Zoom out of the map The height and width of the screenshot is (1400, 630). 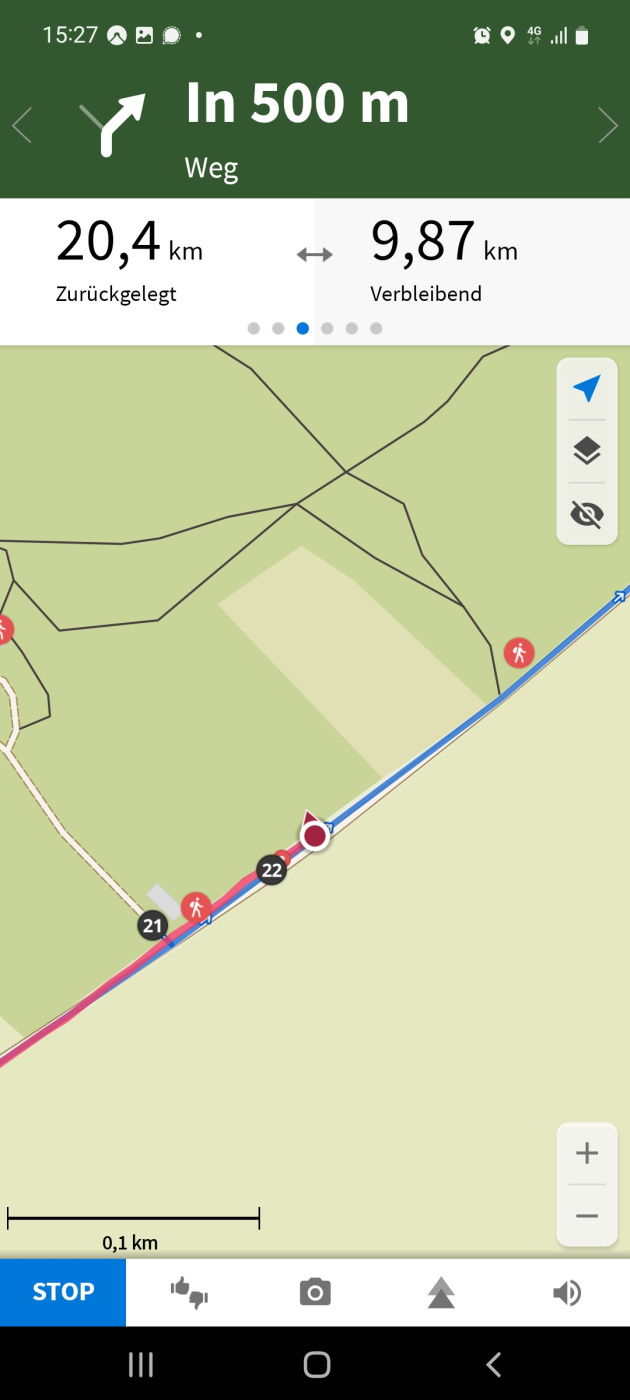587,1216
